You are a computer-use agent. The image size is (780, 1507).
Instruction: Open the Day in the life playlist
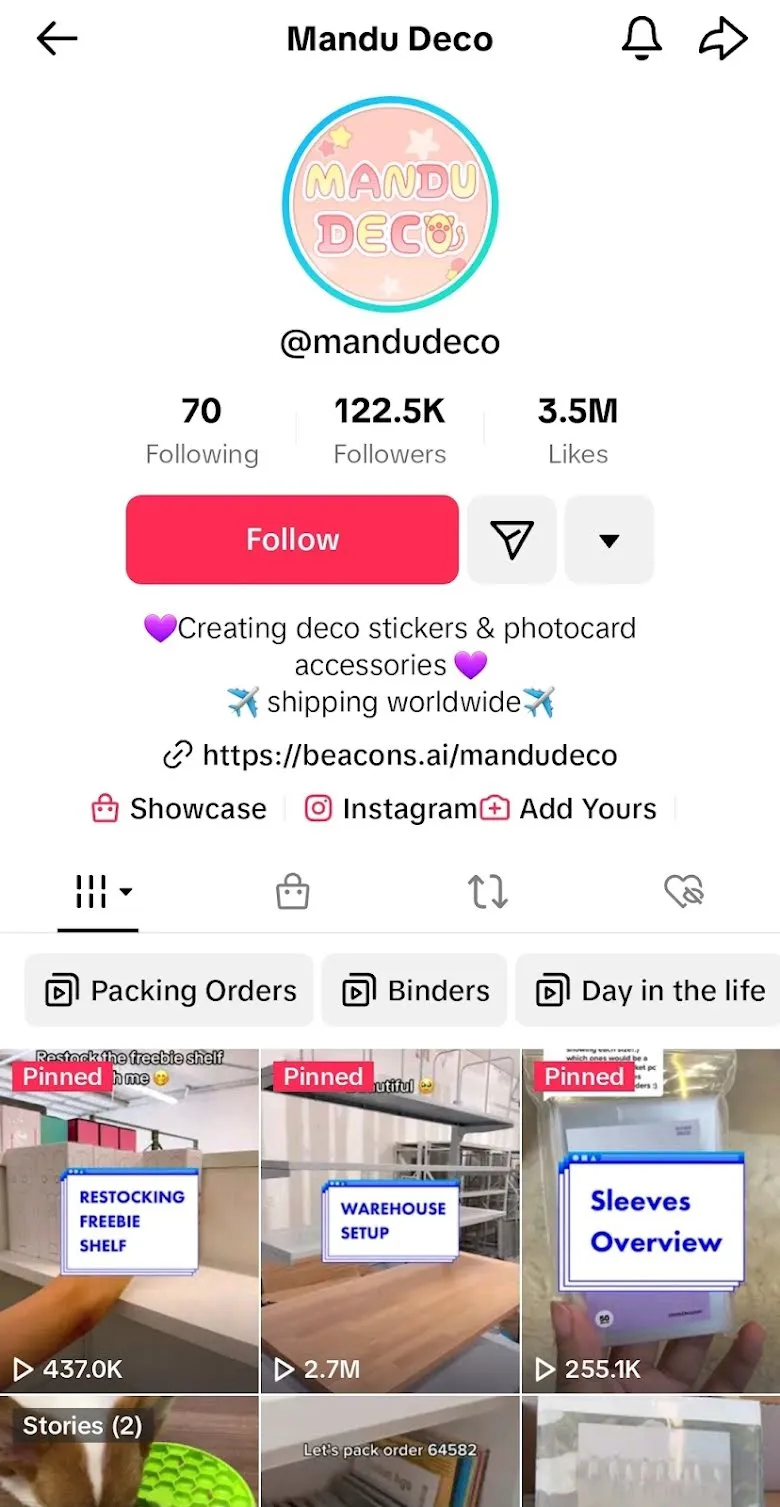tap(648, 990)
